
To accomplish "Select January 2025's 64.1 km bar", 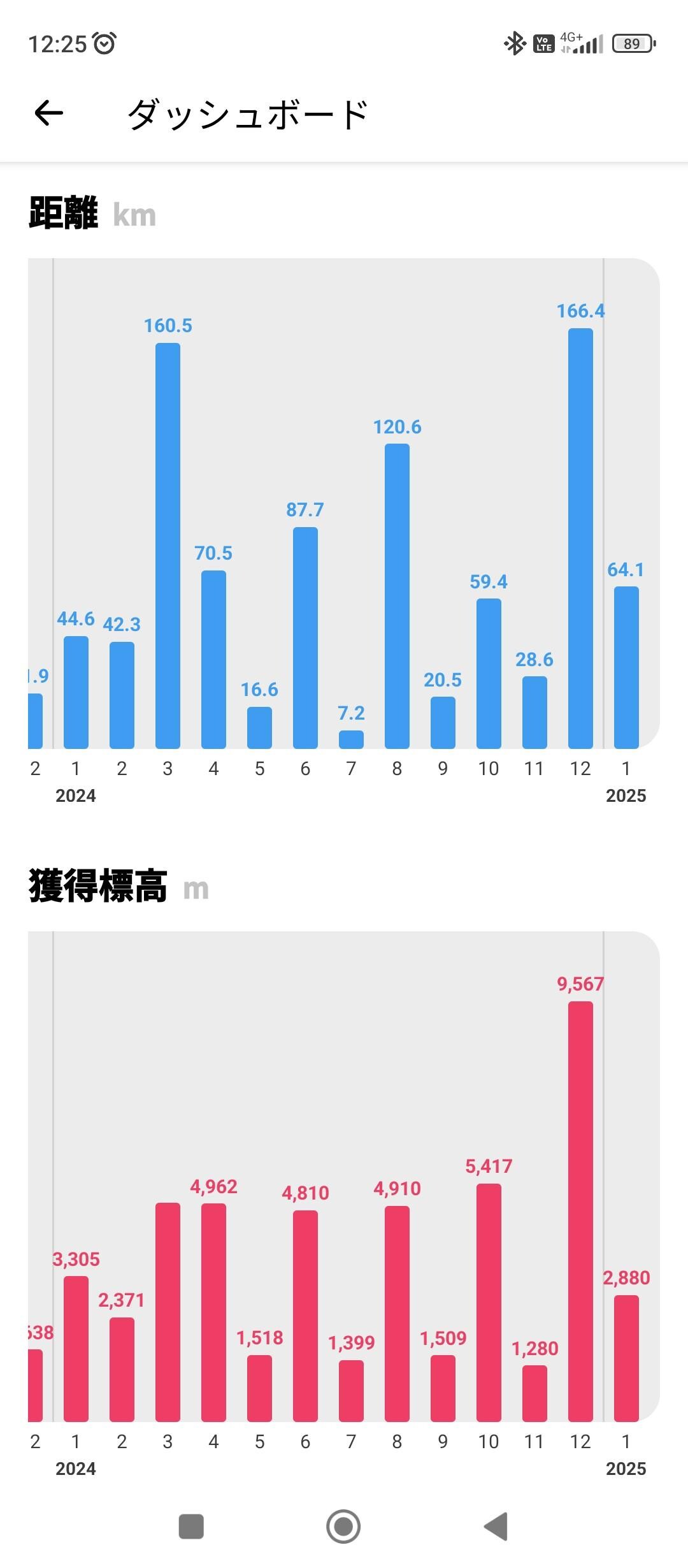I will pos(627,669).
